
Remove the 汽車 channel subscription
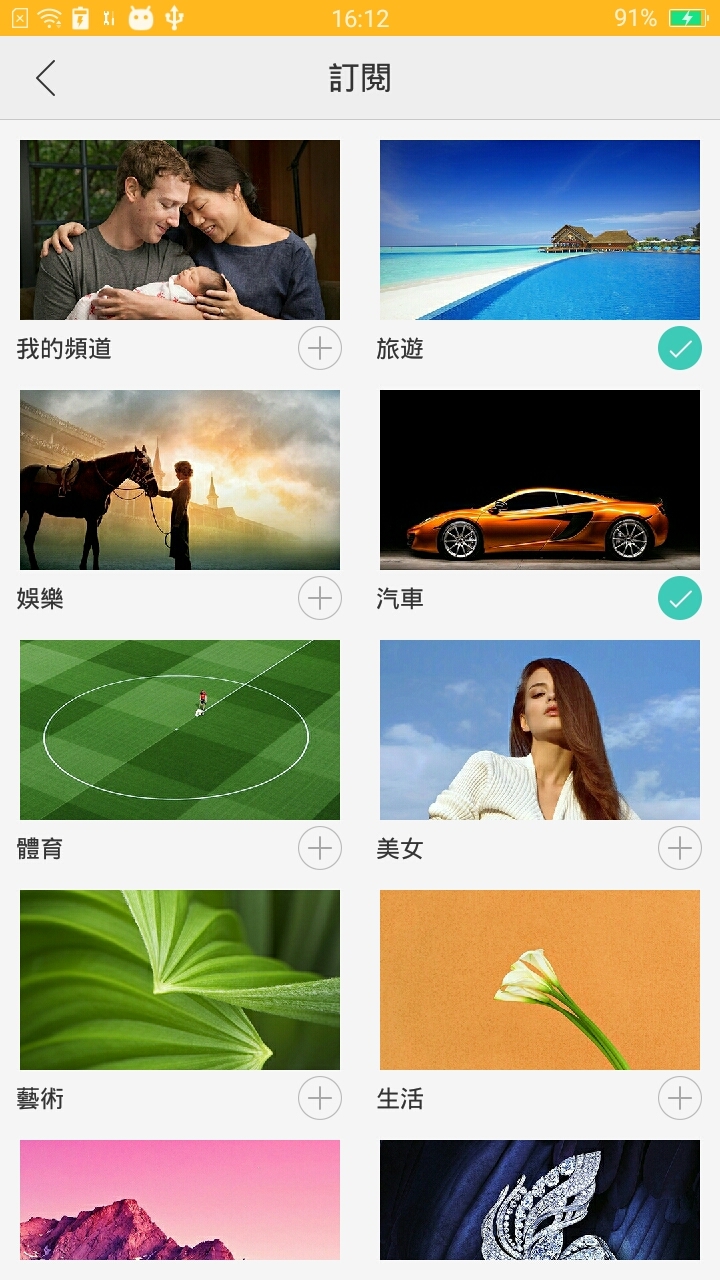680,598
